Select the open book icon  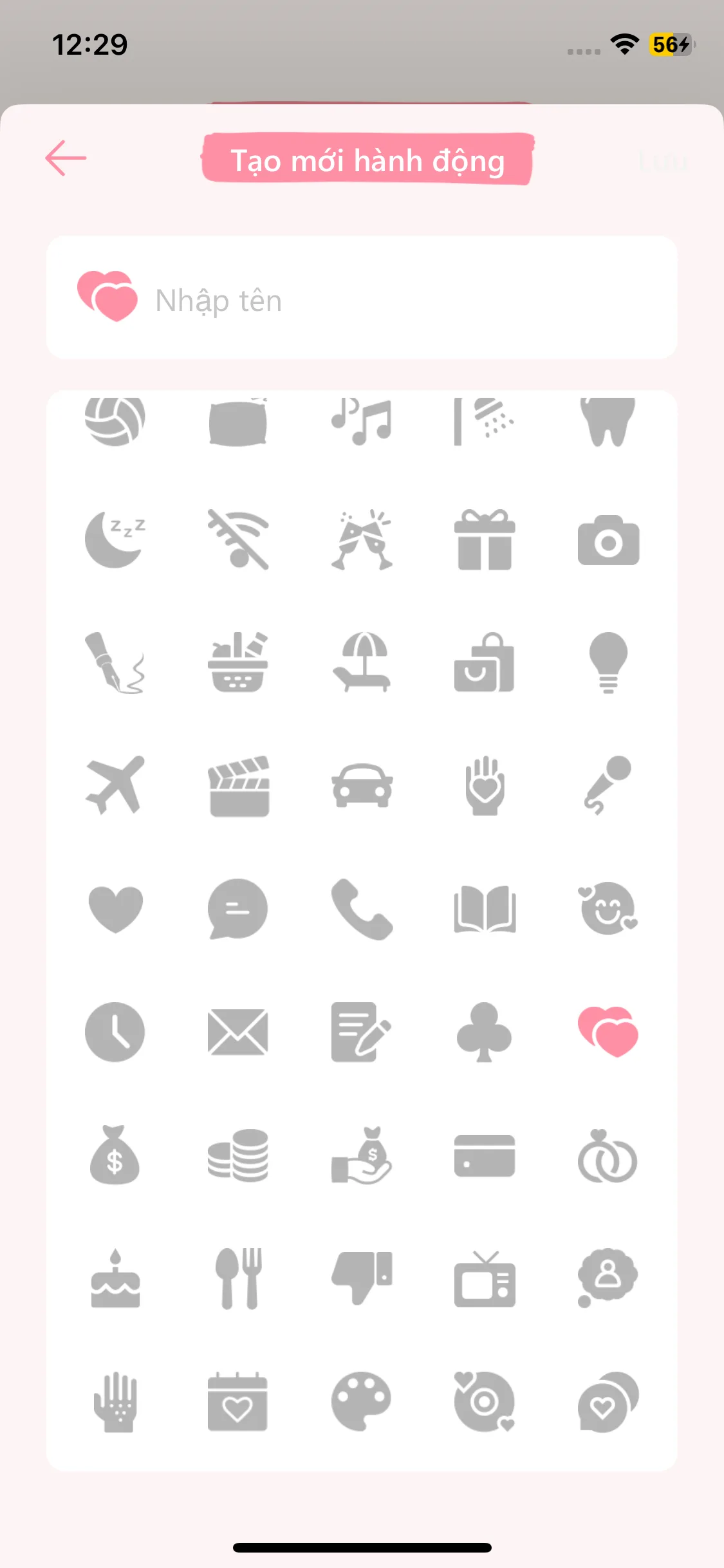click(485, 908)
